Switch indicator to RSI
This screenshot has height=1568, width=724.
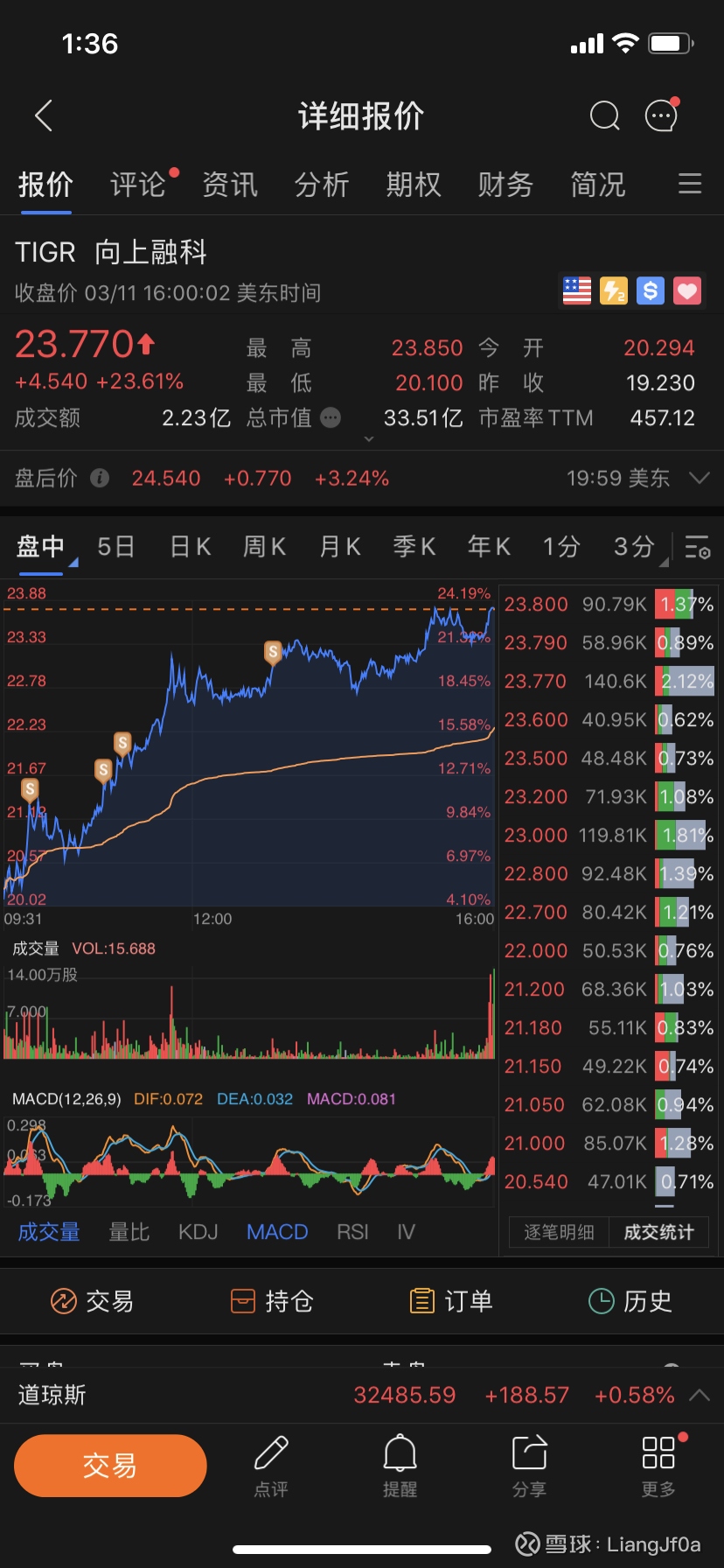[352, 1232]
